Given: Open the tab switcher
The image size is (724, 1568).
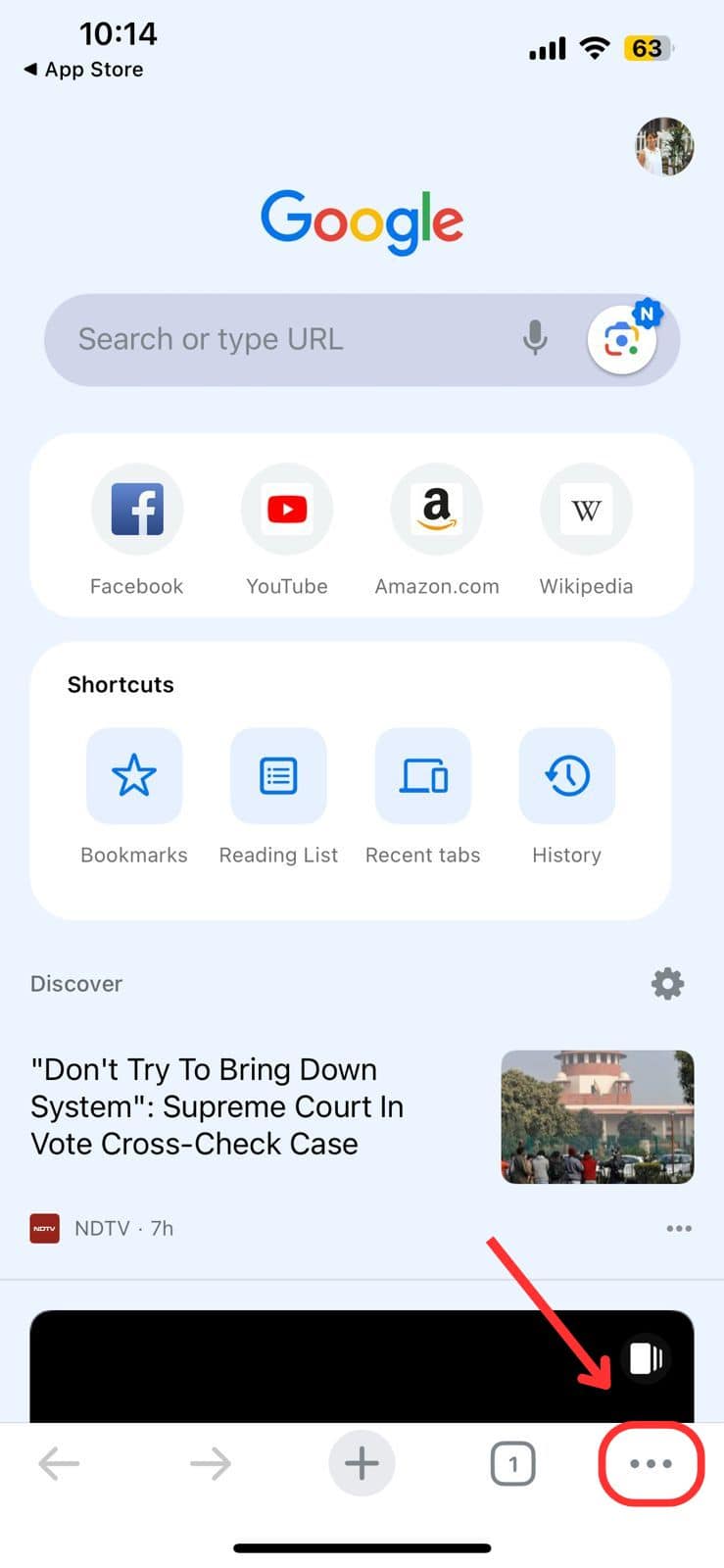Looking at the screenshot, I should [x=512, y=1464].
